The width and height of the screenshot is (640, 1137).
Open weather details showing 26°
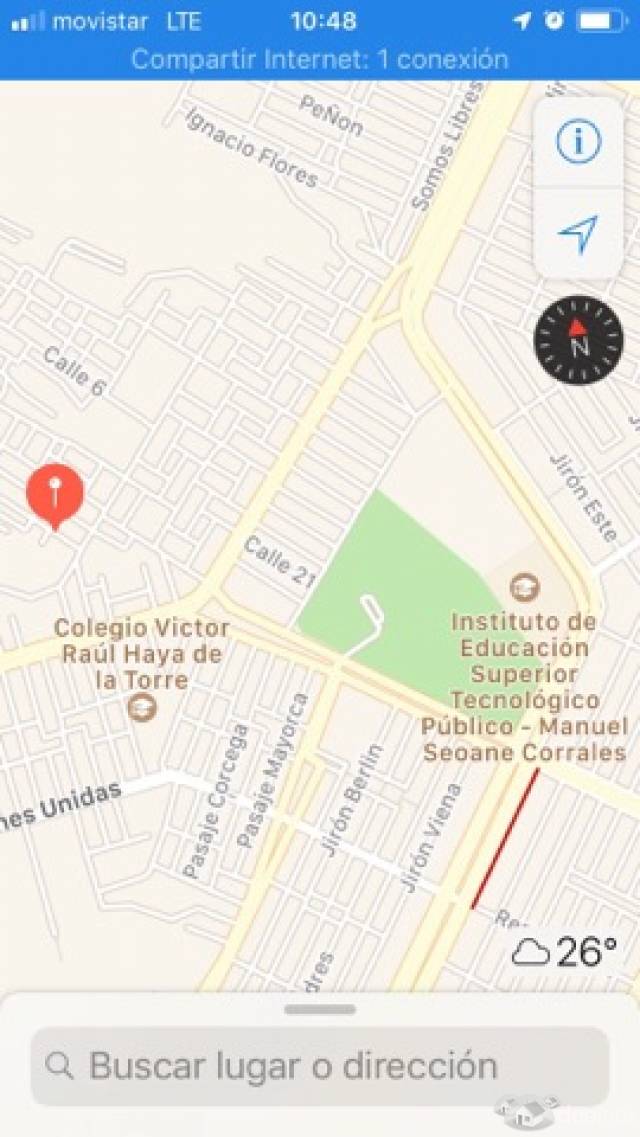coord(565,952)
